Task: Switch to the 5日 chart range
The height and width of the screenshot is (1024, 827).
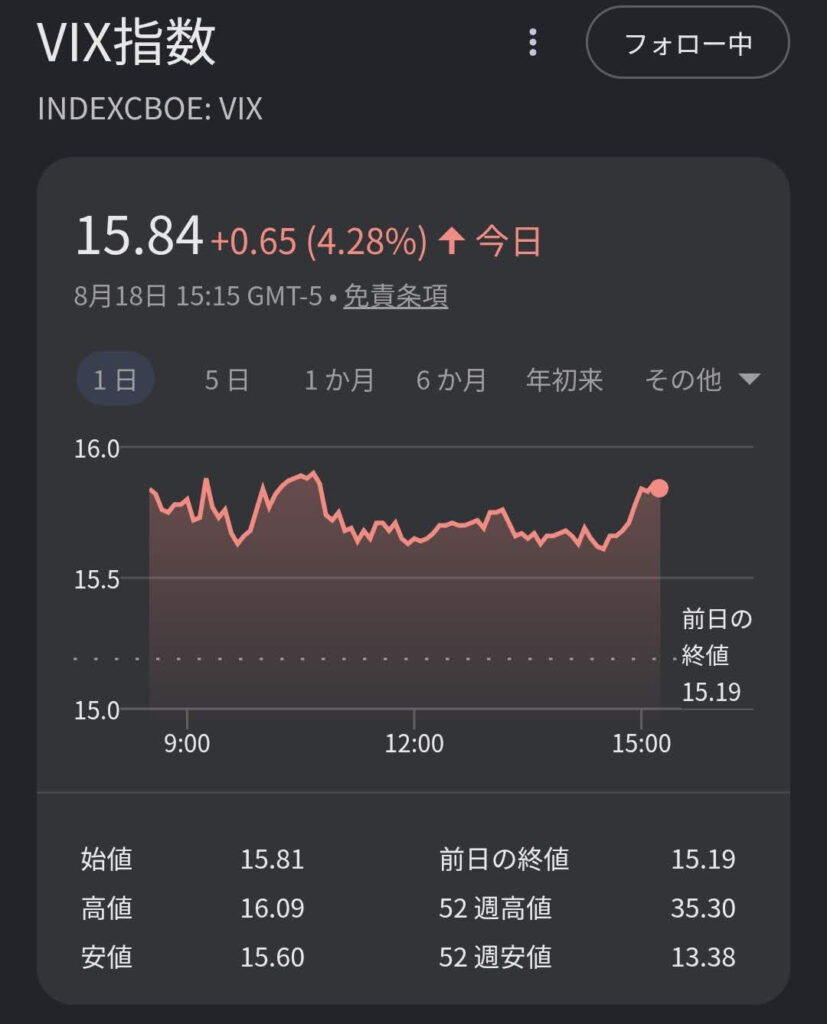Action: coord(227,379)
